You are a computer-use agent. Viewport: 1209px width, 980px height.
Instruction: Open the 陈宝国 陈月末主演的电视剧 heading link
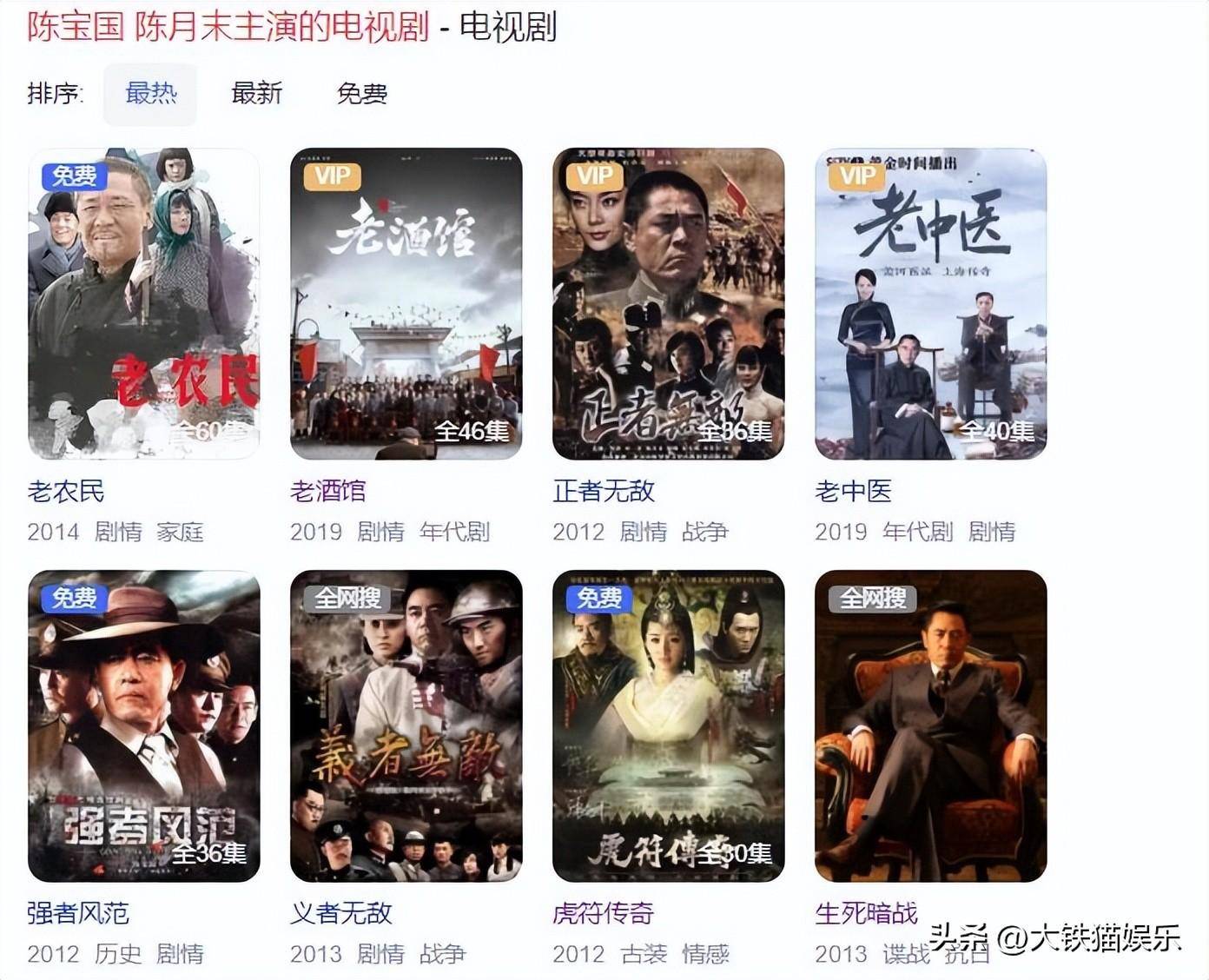[x=228, y=27]
